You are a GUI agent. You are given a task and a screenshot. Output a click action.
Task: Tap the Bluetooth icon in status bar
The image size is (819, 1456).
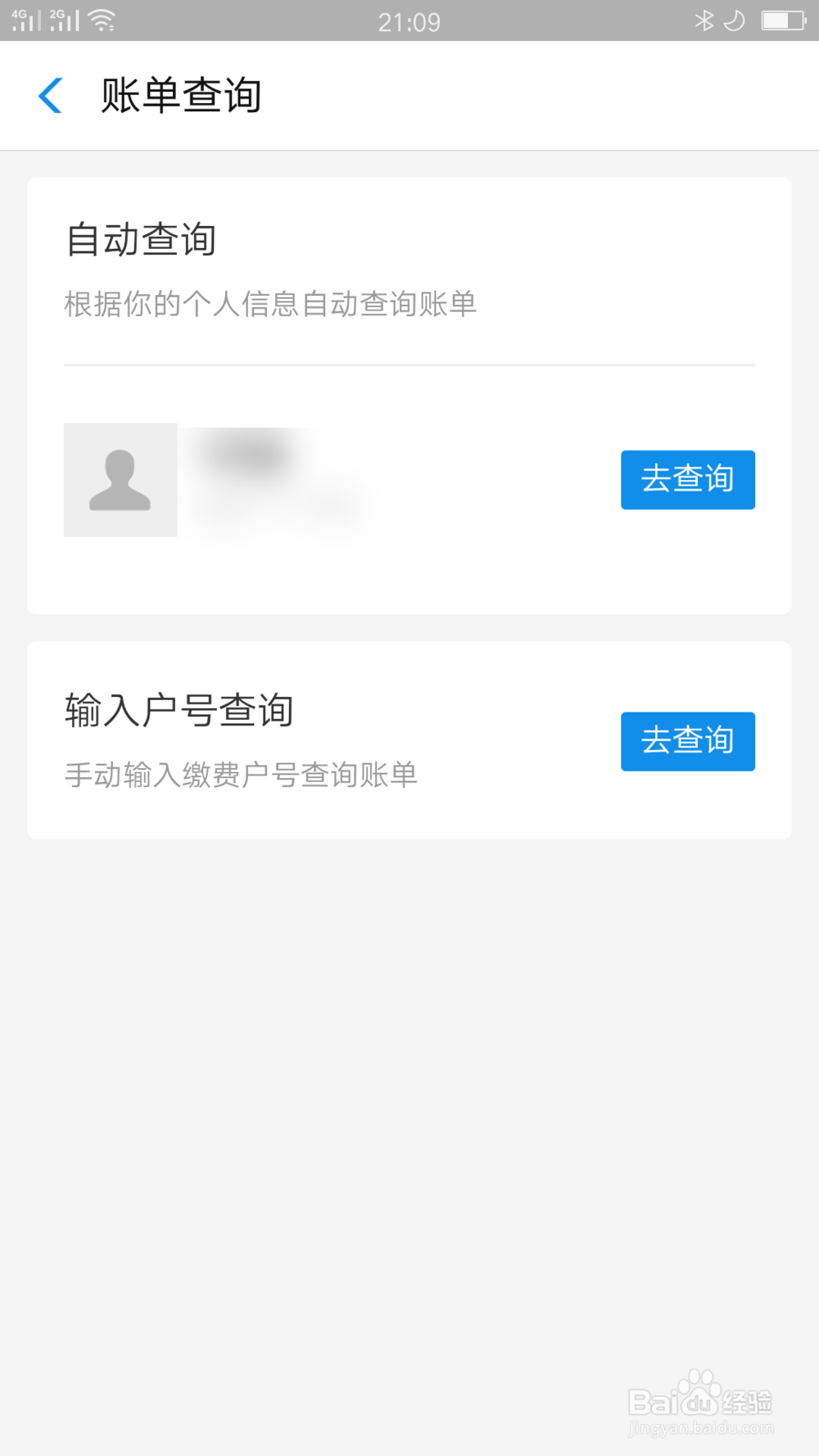(703, 21)
